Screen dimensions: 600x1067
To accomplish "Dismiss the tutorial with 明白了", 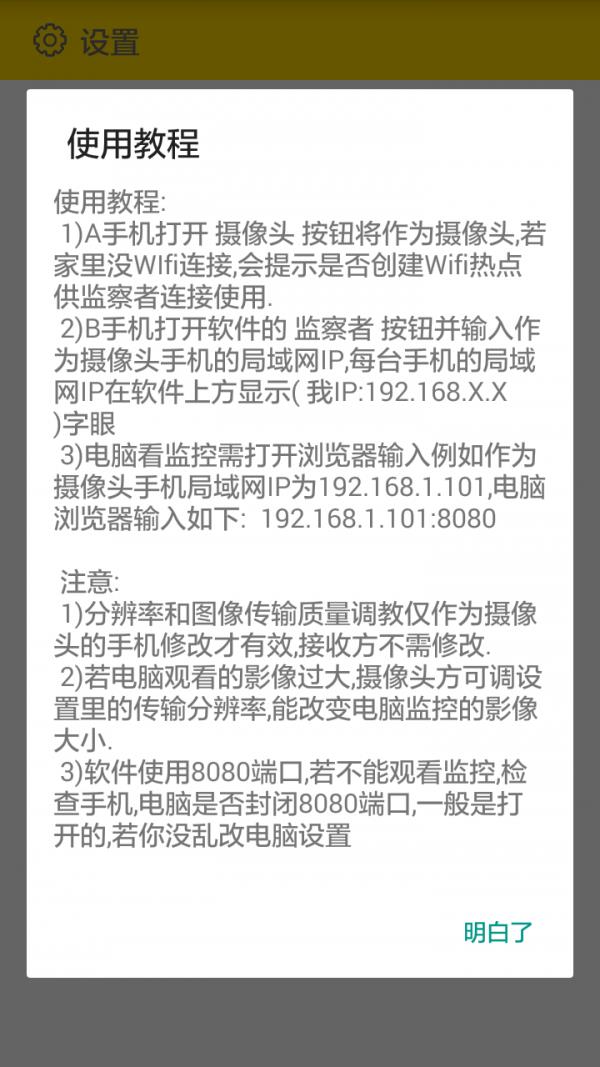I will point(498,932).
